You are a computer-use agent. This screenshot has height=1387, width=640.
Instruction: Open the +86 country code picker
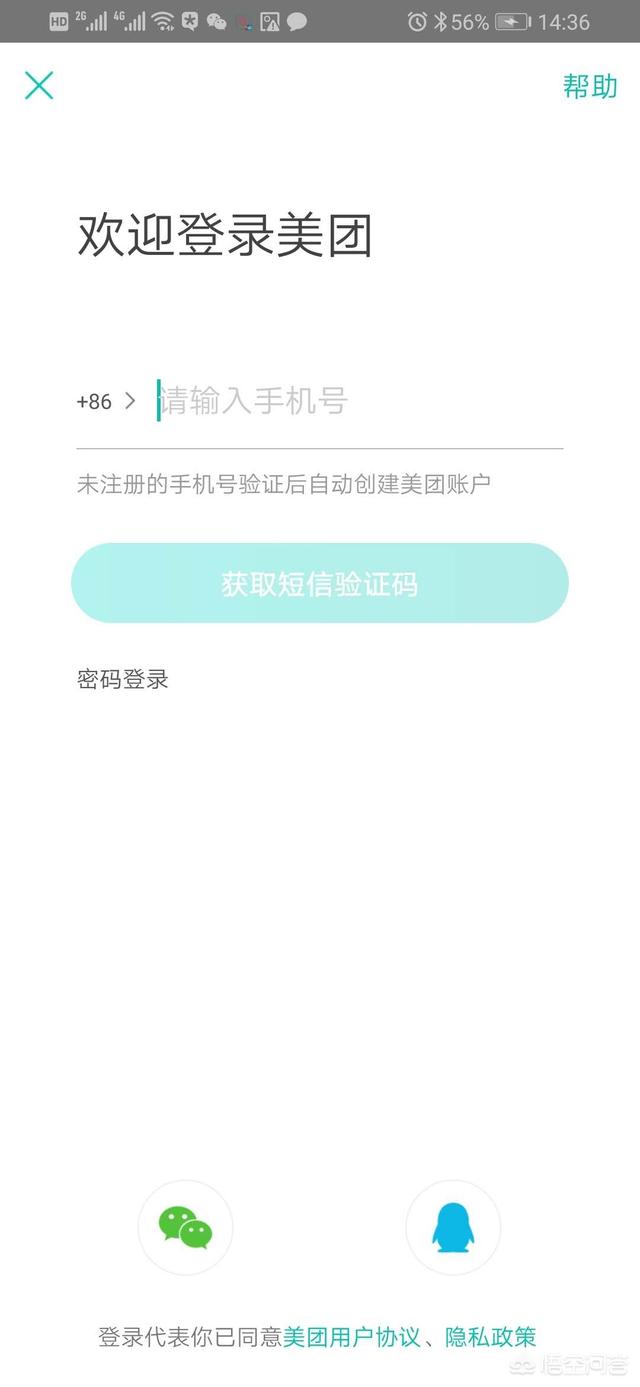click(x=105, y=401)
